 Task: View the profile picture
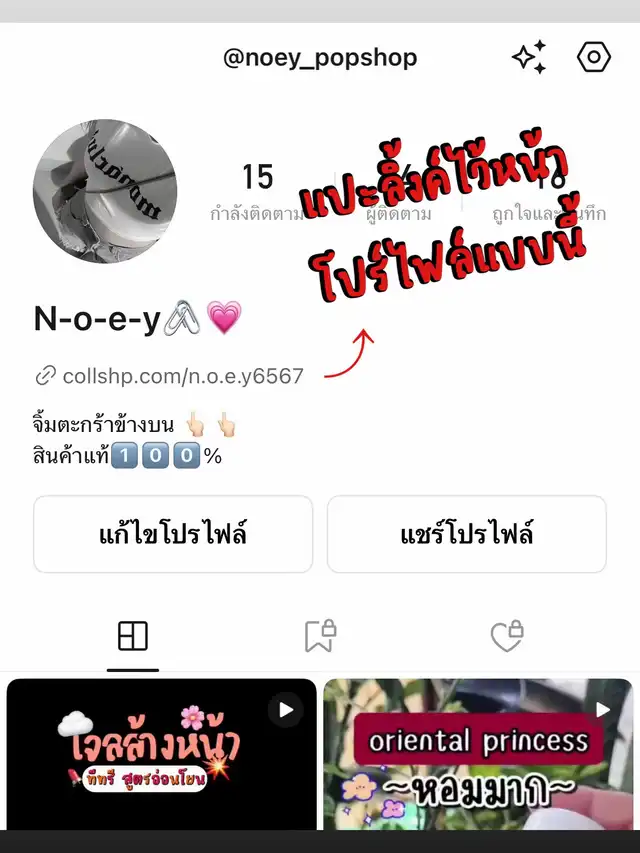click(105, 192)
